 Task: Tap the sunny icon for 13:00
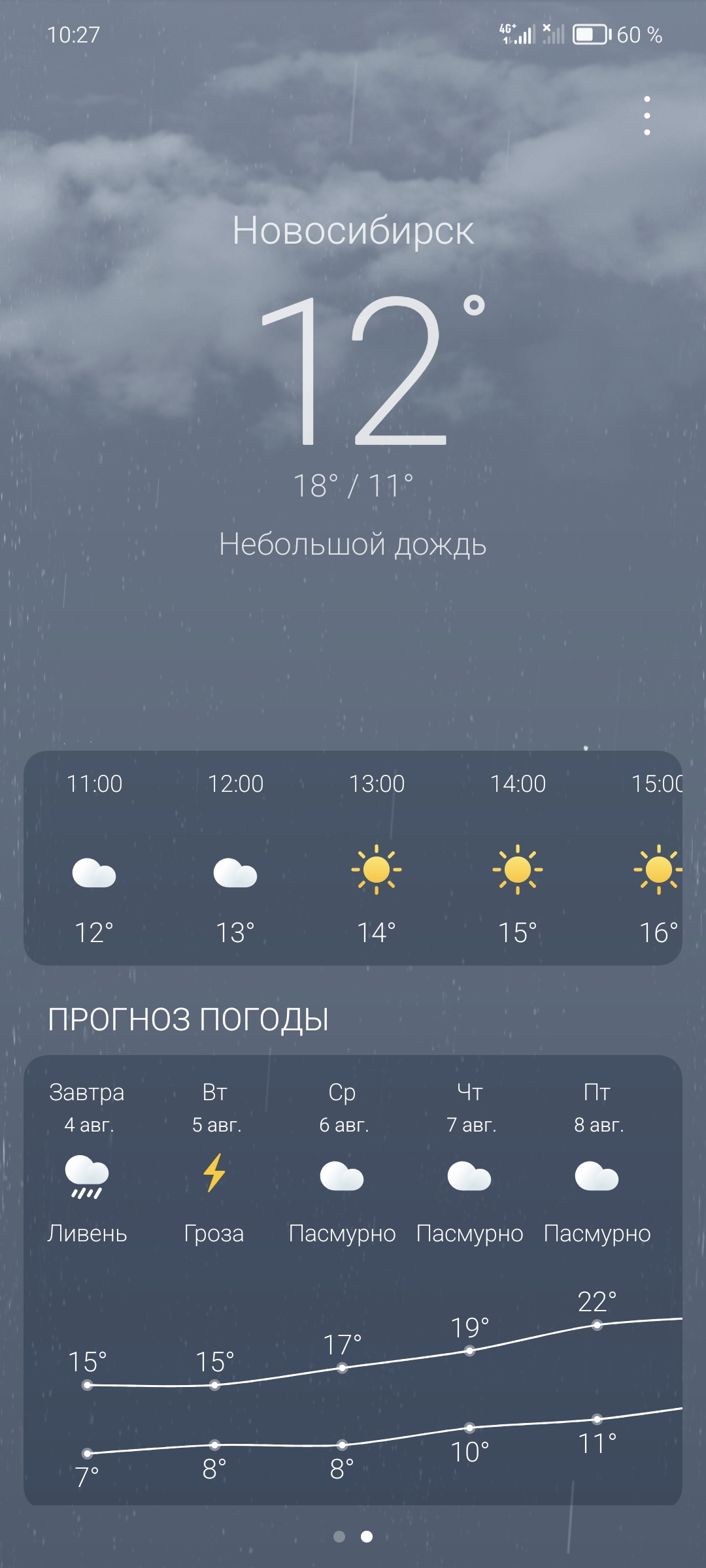[378, 869]
